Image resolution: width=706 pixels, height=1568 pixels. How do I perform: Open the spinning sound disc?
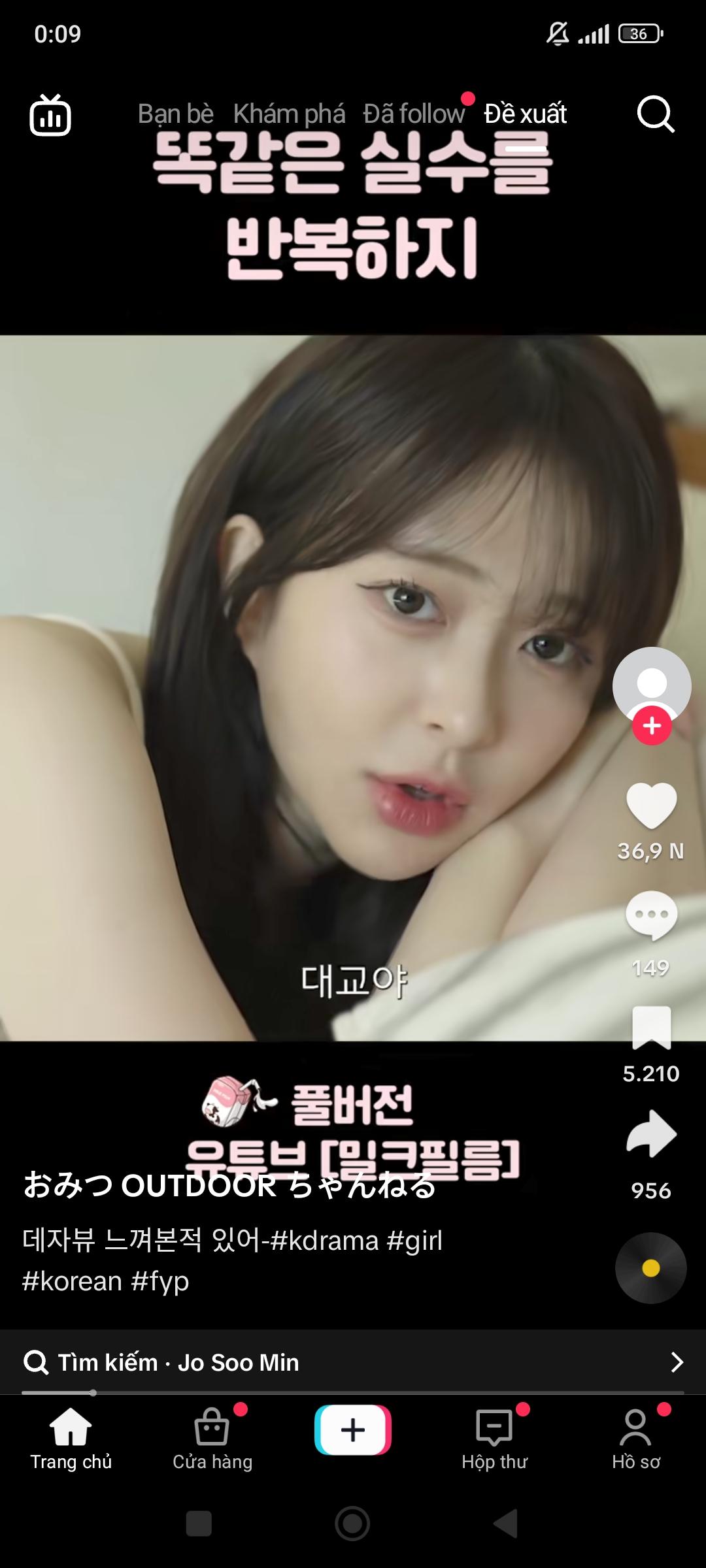click(650, 1268)
